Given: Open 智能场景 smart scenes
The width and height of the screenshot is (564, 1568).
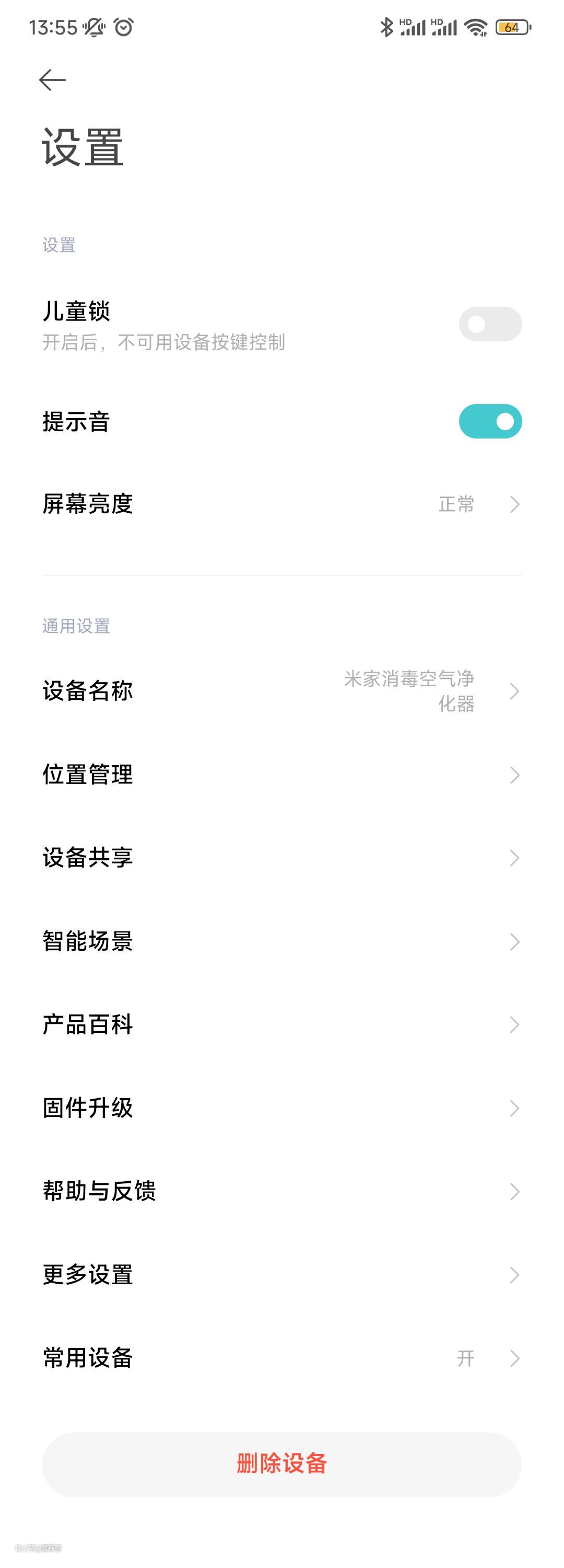Looking at the screenshot, I should pyautogui.click(x=281, y=941).
